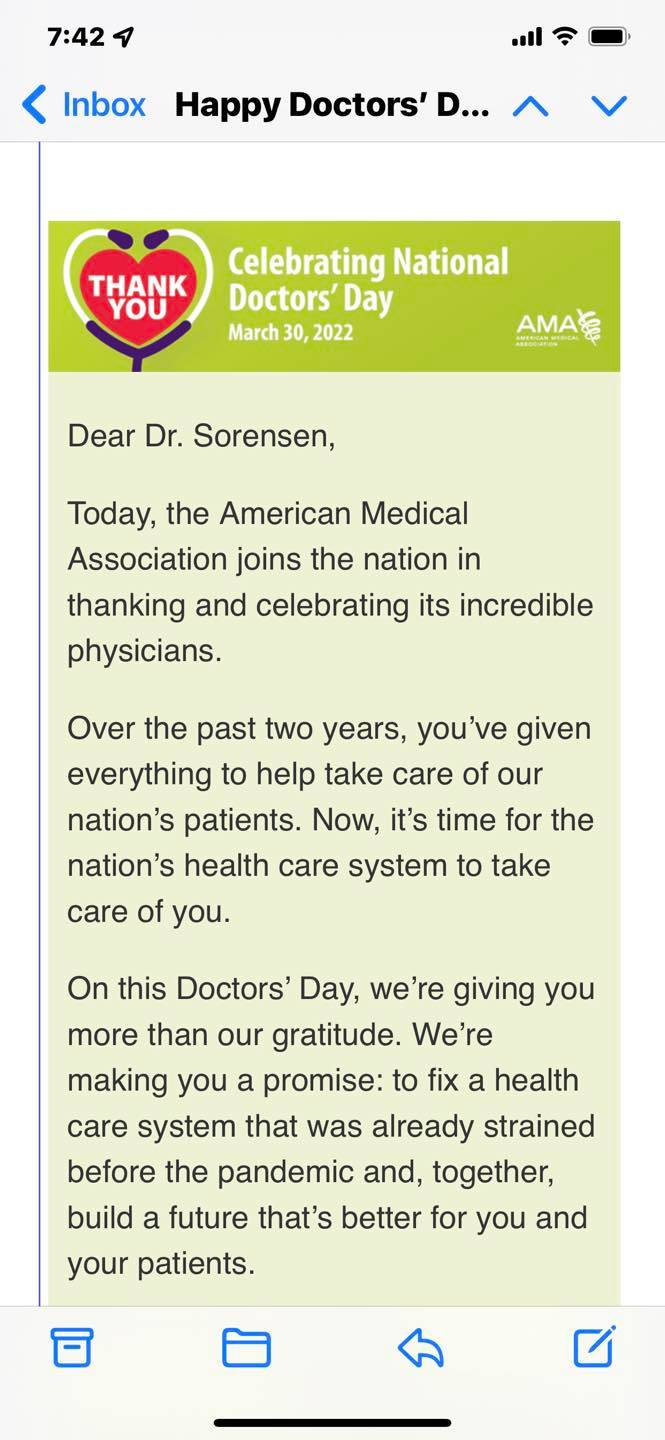Go back to the Inbox
This screenshot has height=1440, width=665.
click(x=84, y=104)
